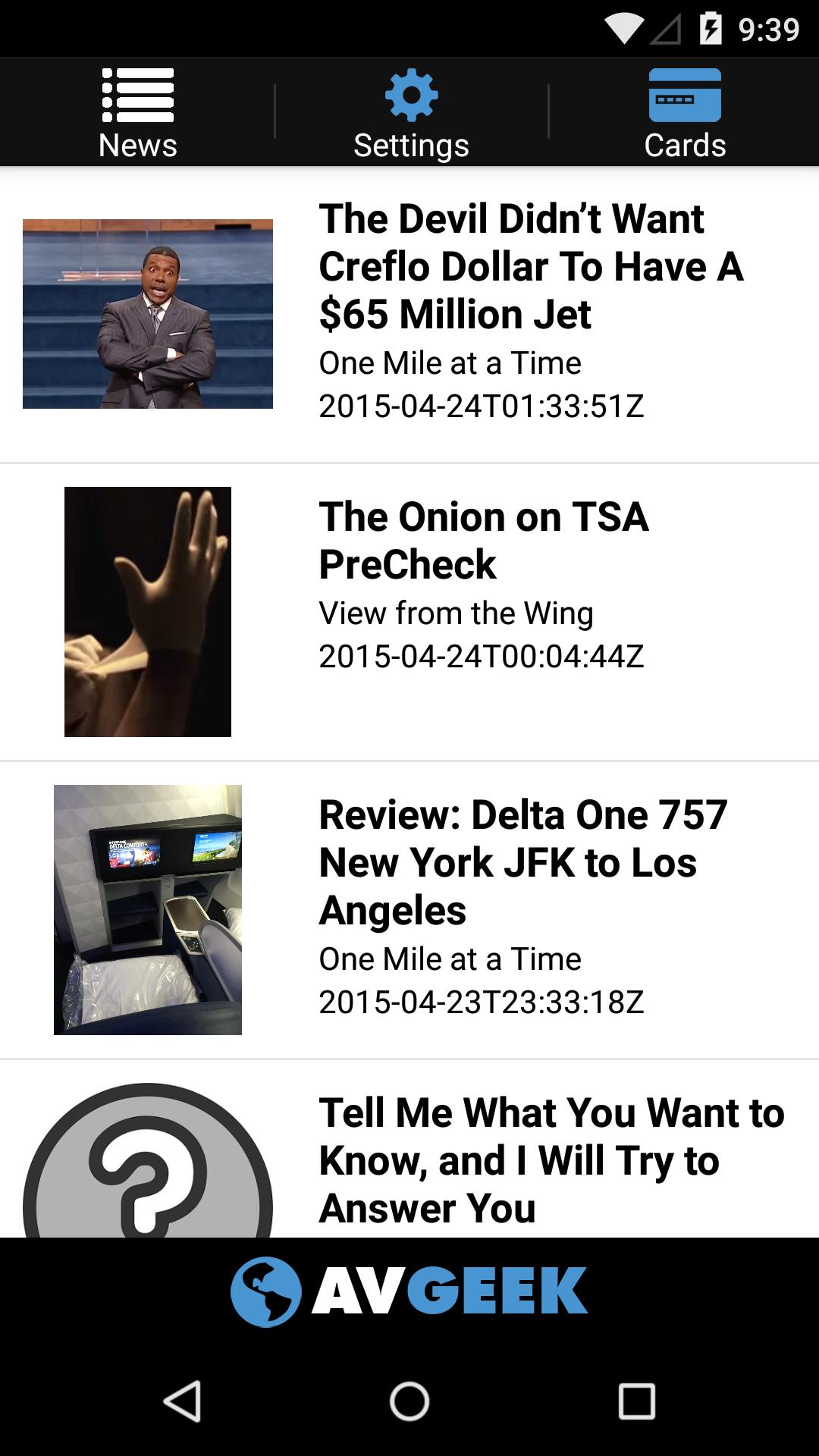Go to the Cards tab

tap(685, 113)
